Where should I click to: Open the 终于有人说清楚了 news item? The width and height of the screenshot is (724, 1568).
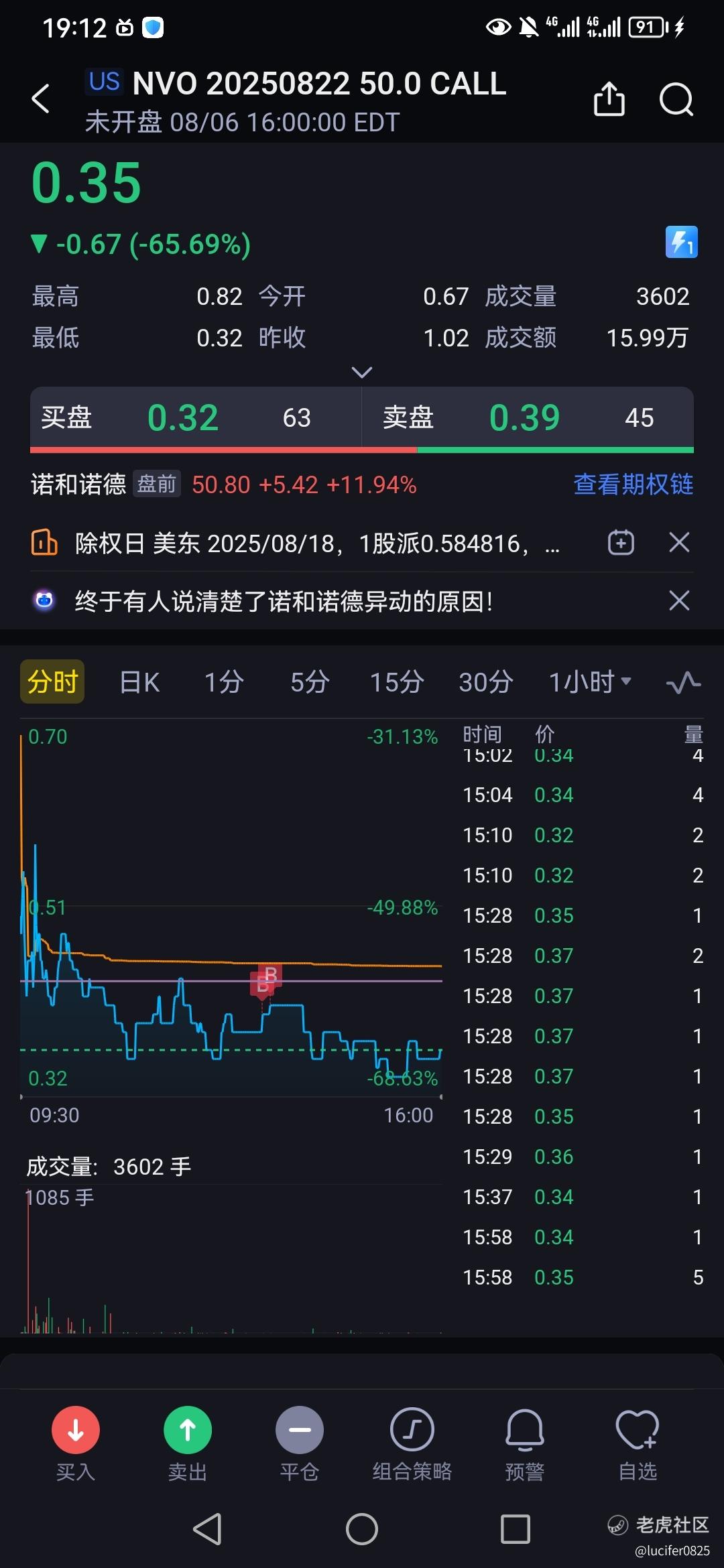click(284, 601)
